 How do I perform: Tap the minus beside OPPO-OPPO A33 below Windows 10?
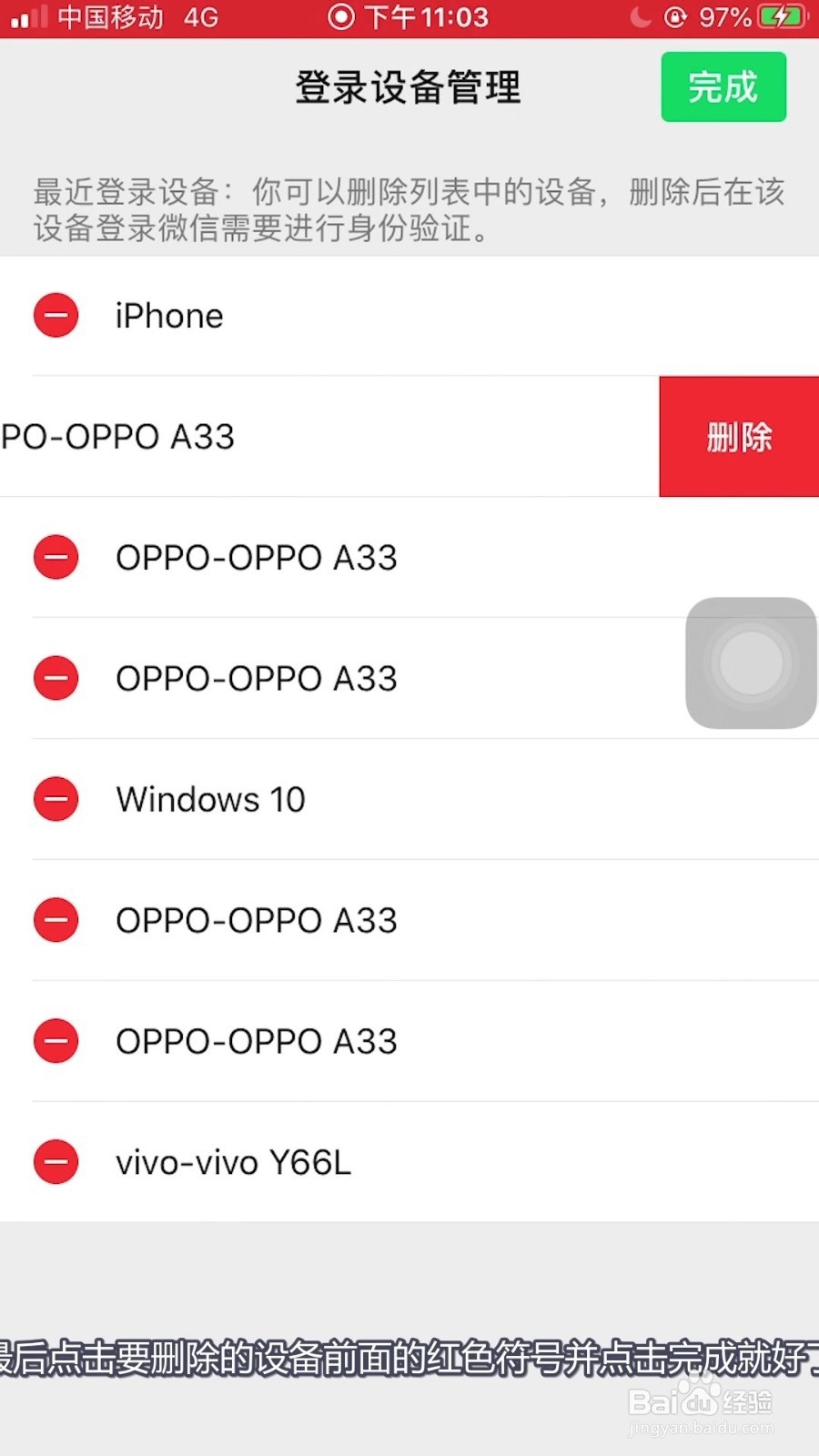(x=56, y=920)
